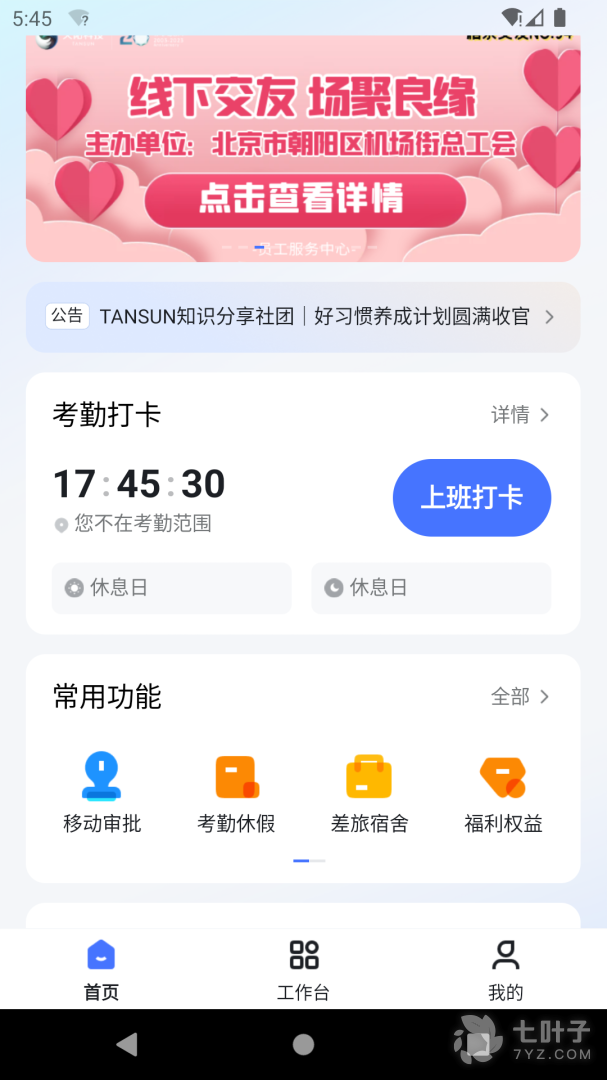Tap the system home button
The image size is (607, 1080).
pos(303,1045)
